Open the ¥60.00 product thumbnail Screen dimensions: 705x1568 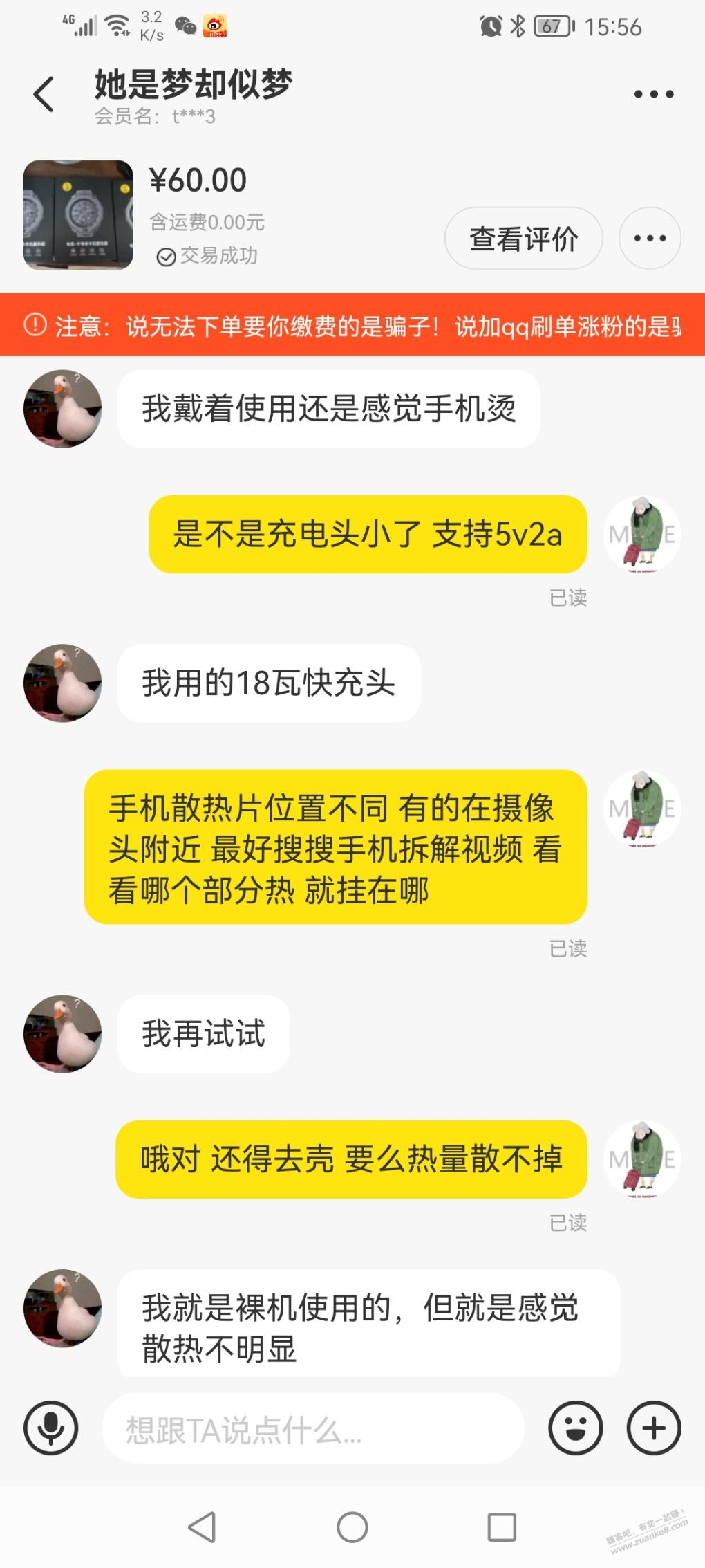pos(78,214)
